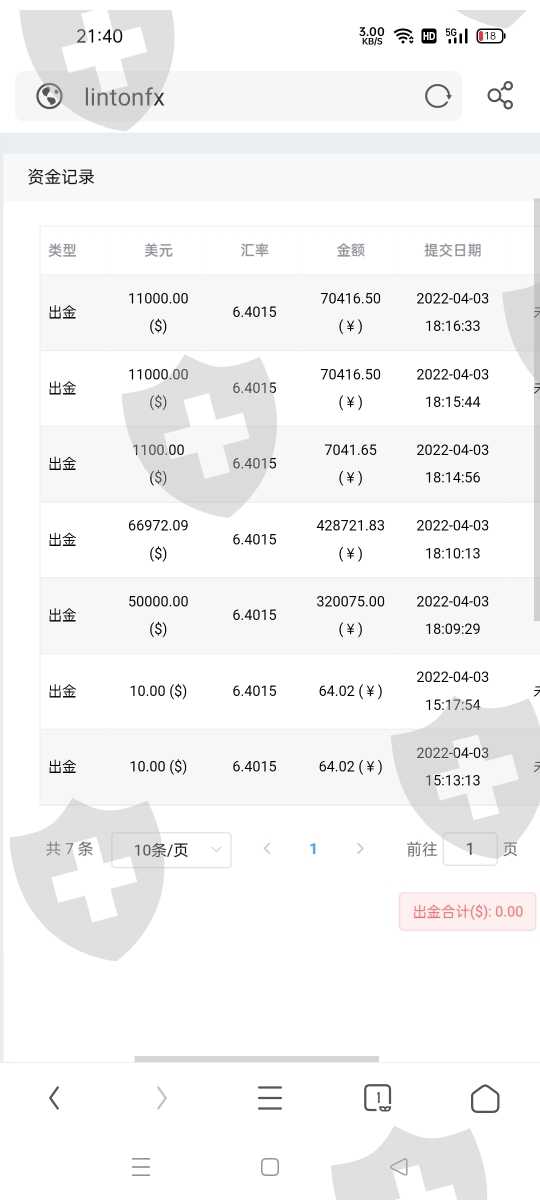The width and height of the screenshot is (540, 1200).
Task: Go to the previous results page arrow
Action: (267, 849)
